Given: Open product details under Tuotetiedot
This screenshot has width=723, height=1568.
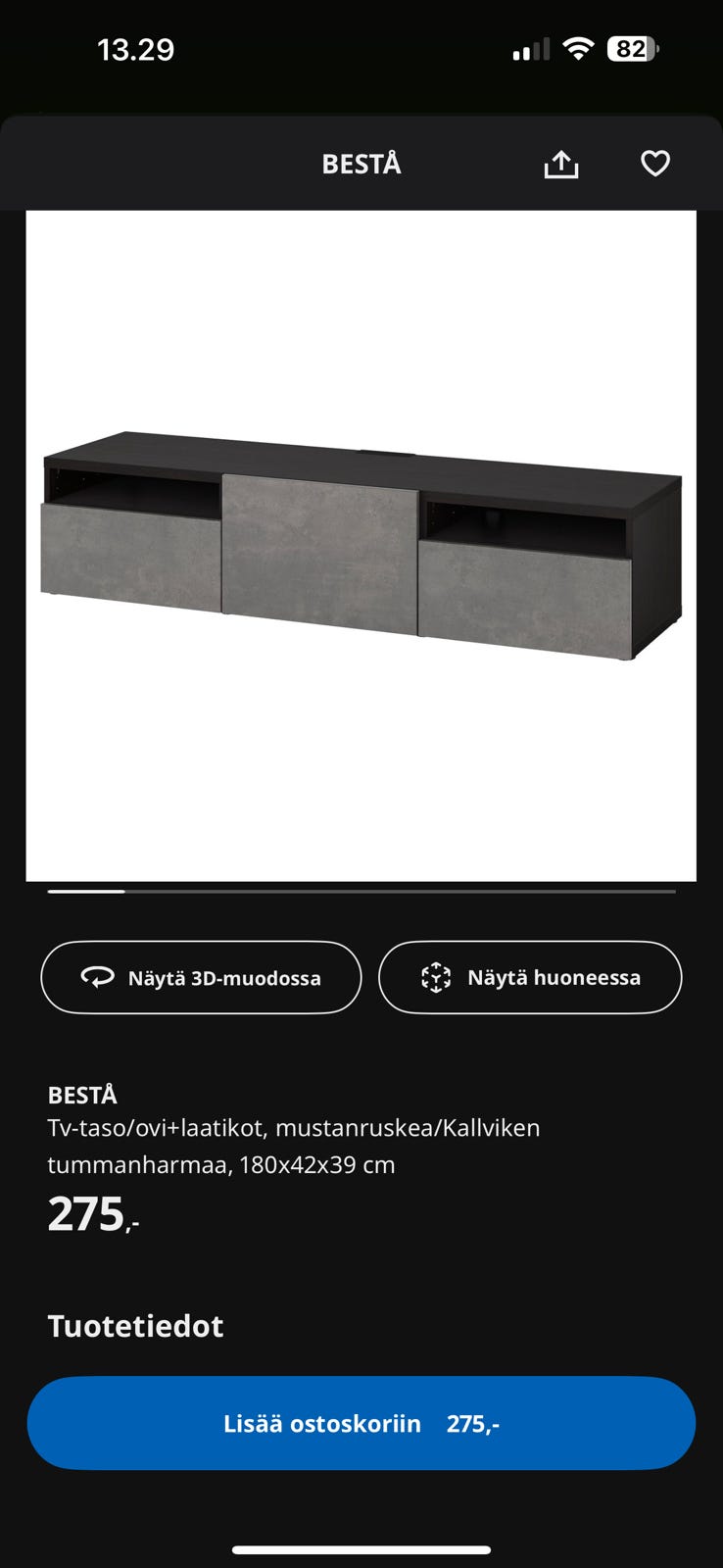Looking at the screenshot, I should pos(135,1326).
